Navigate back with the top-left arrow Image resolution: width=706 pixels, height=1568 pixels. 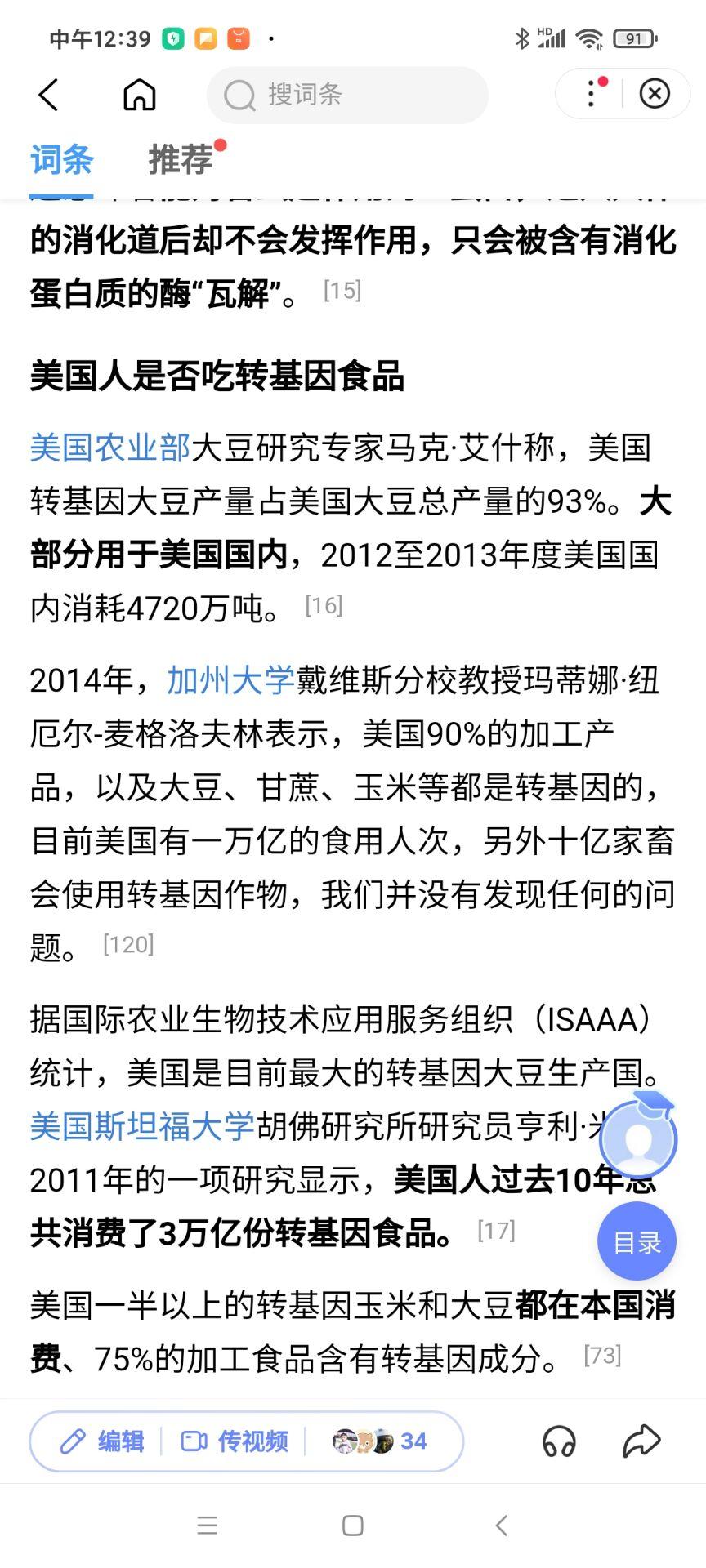pyautogui.click(x=47, y=94)
